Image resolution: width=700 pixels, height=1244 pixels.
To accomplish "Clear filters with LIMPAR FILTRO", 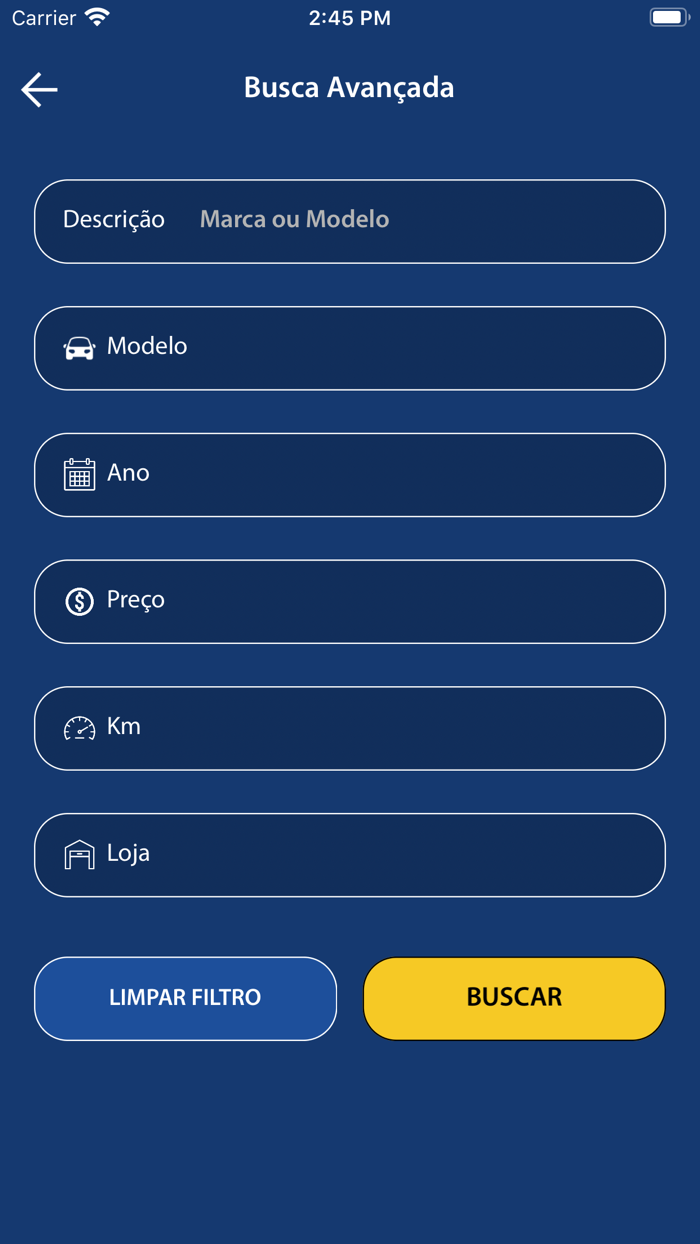I will (185, 998).
